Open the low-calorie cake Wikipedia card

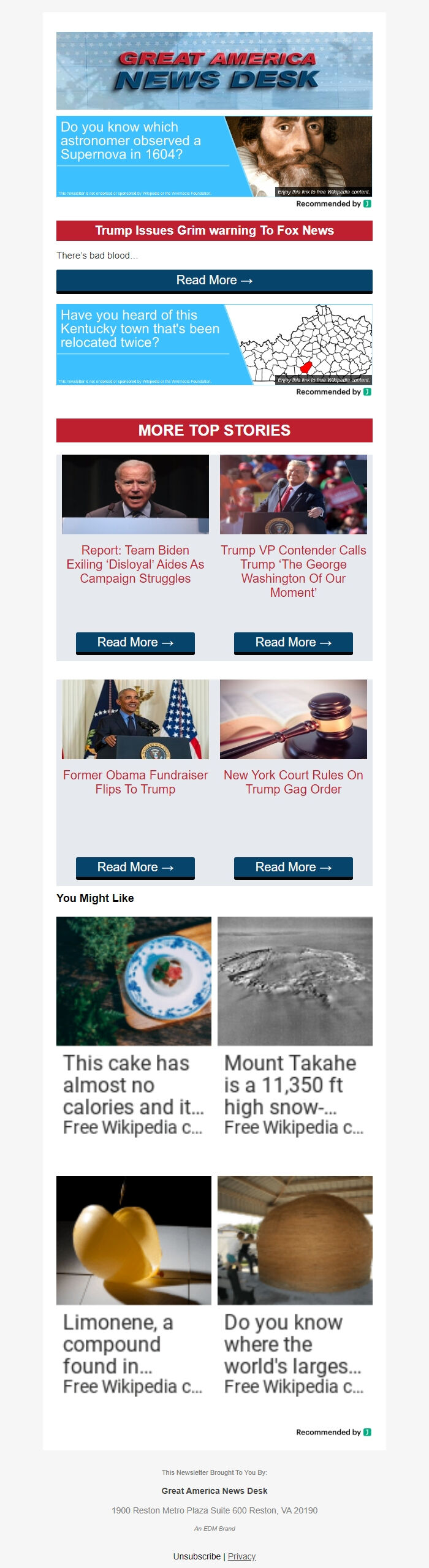134,1026
